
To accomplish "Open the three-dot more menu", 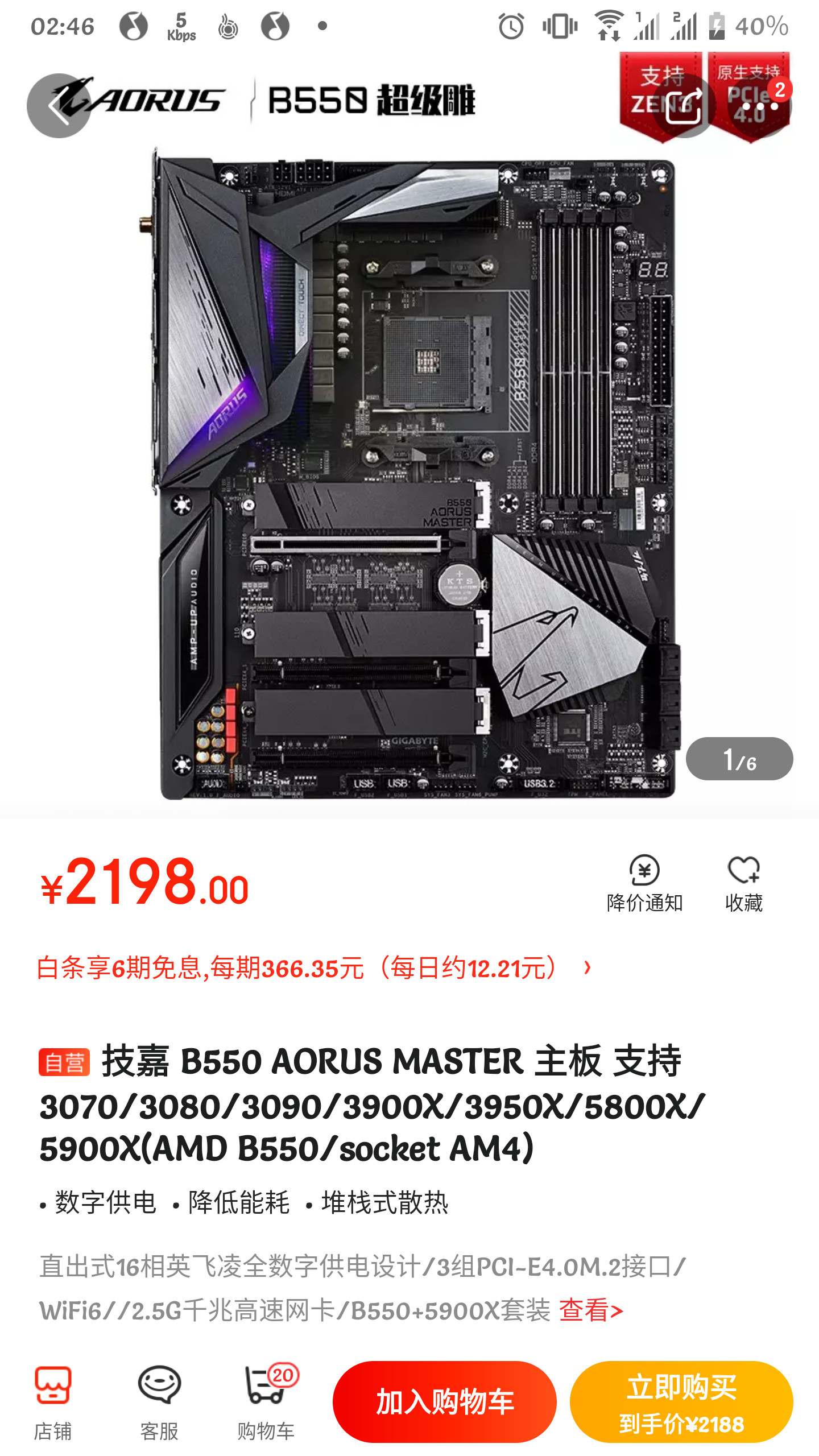I will coord(760,106).
